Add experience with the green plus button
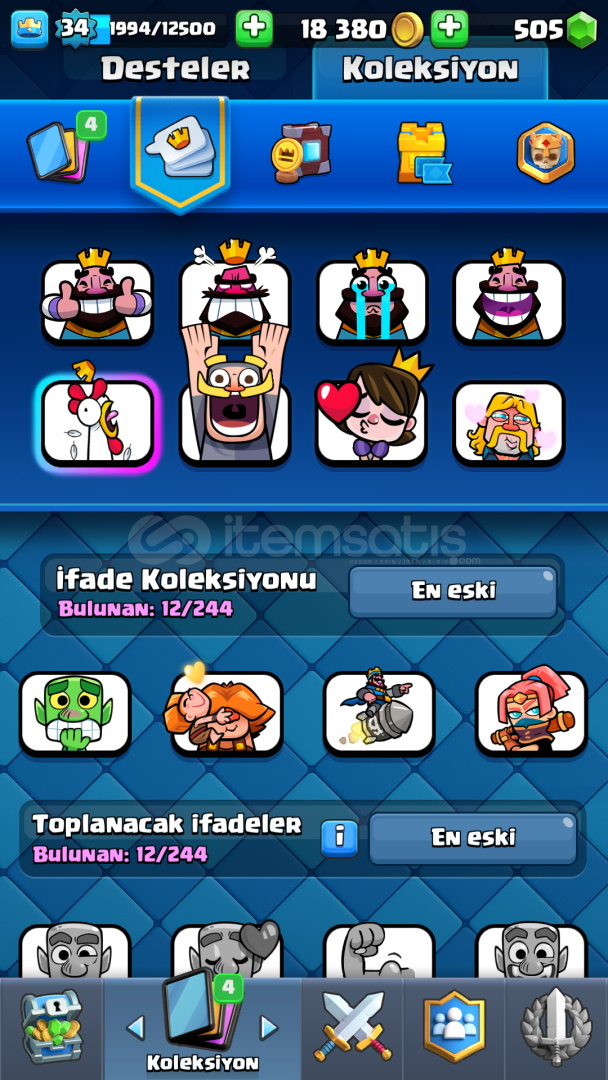 pyautogui.click(x=254, y=28)
